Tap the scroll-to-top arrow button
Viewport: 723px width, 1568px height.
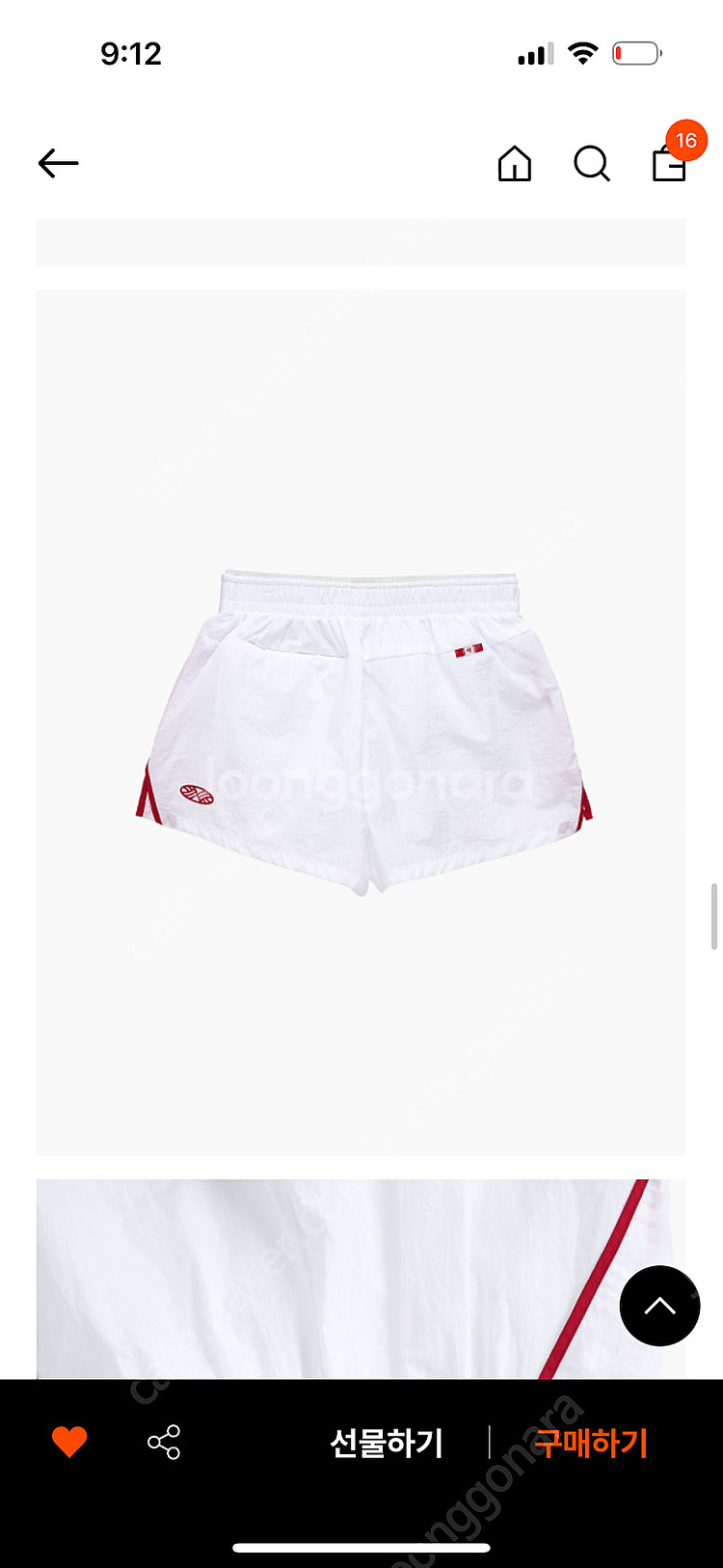tap(659, 1306)
